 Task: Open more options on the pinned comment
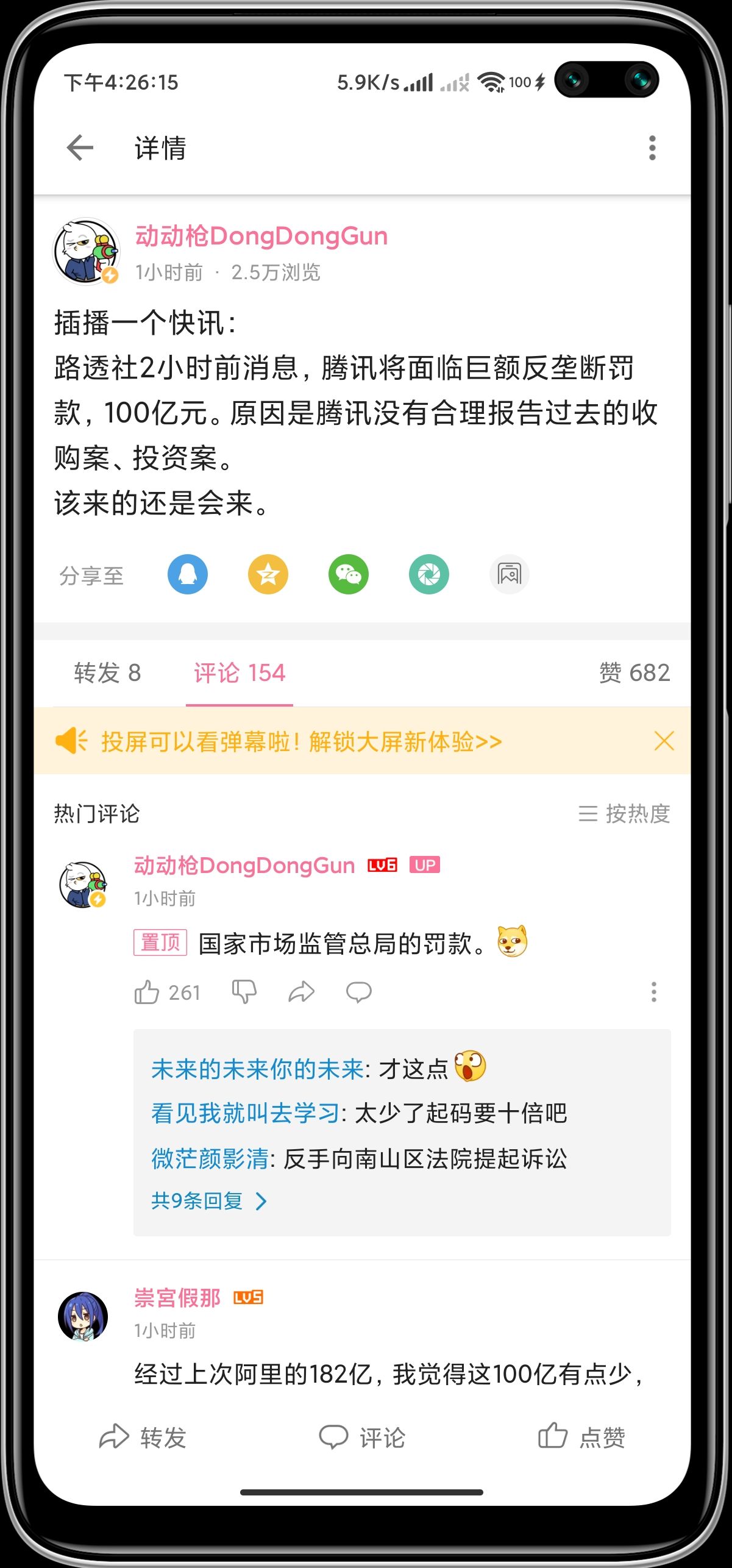pos(653,992)
